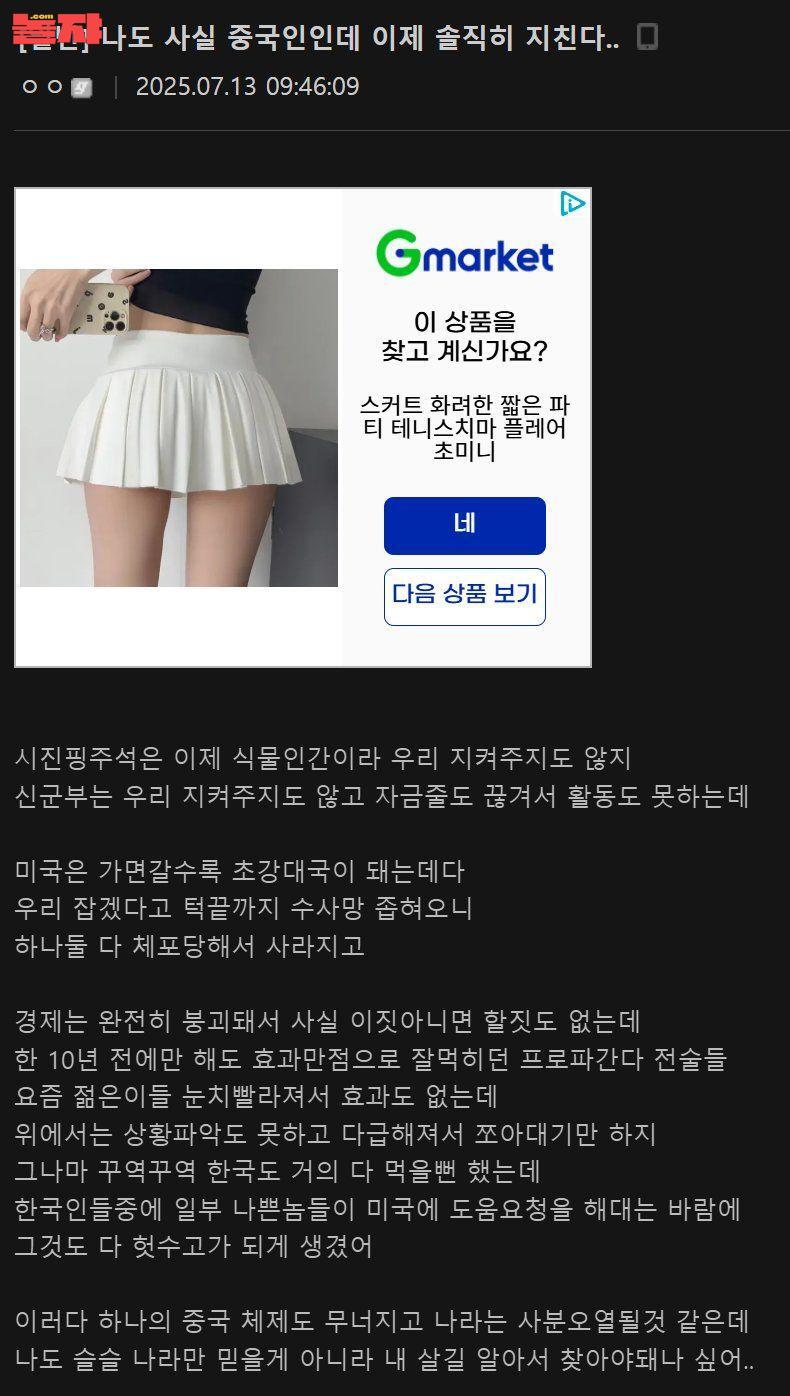Image resolution: width=790 pixels, height=1396 pixels.
Task: Show the next product with 다음 상품 보기
Action: click(x=464, y=596)
